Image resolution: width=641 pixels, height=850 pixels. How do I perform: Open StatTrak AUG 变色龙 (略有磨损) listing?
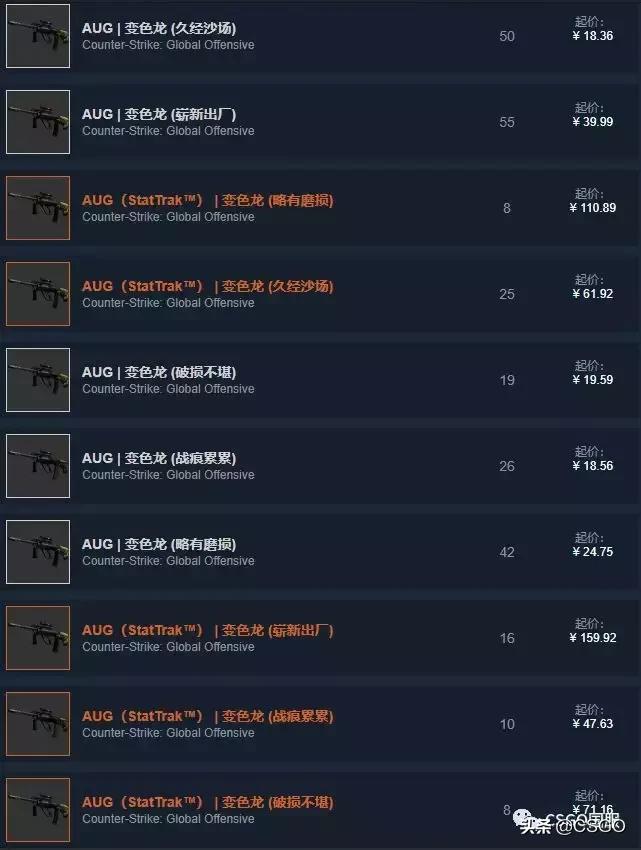[207, 200]
